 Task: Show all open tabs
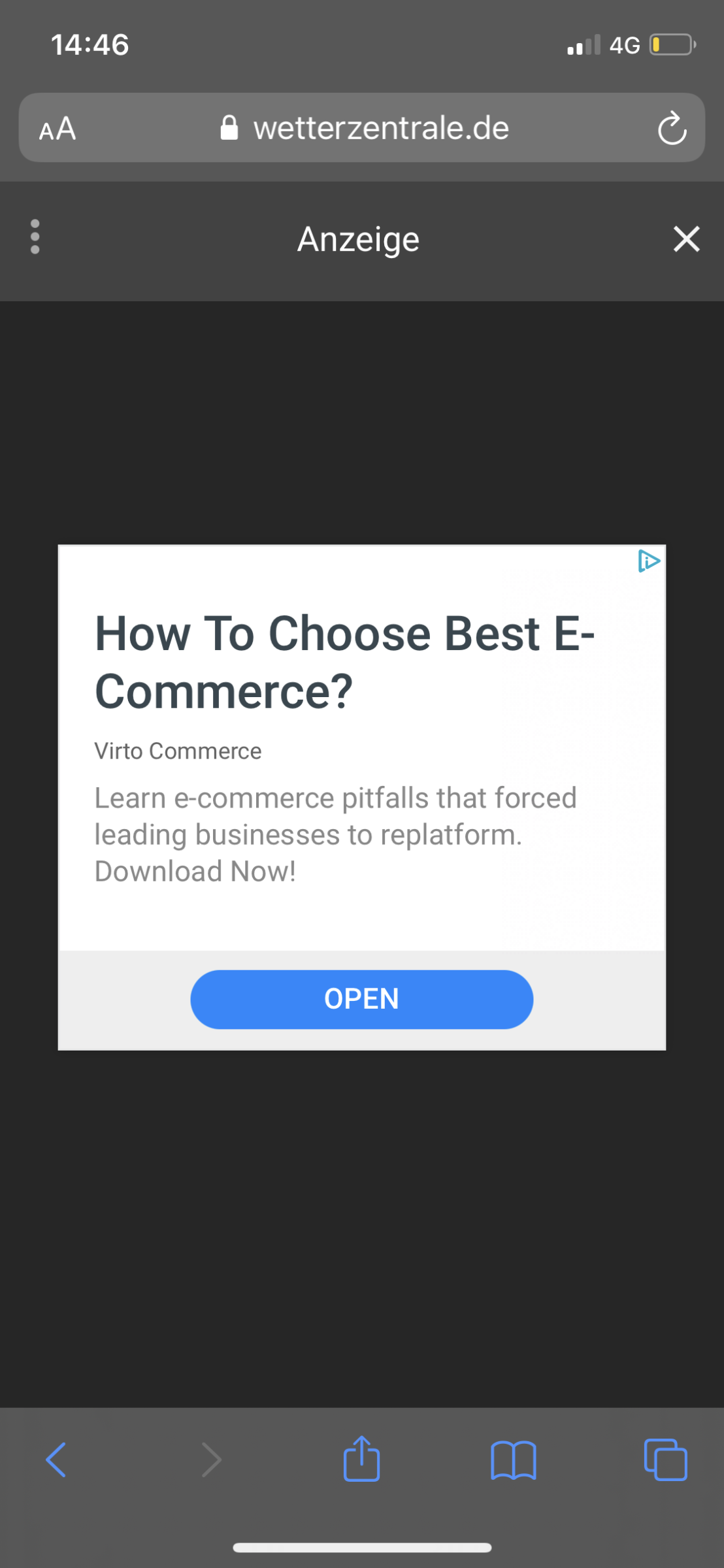pos(665,1460)
